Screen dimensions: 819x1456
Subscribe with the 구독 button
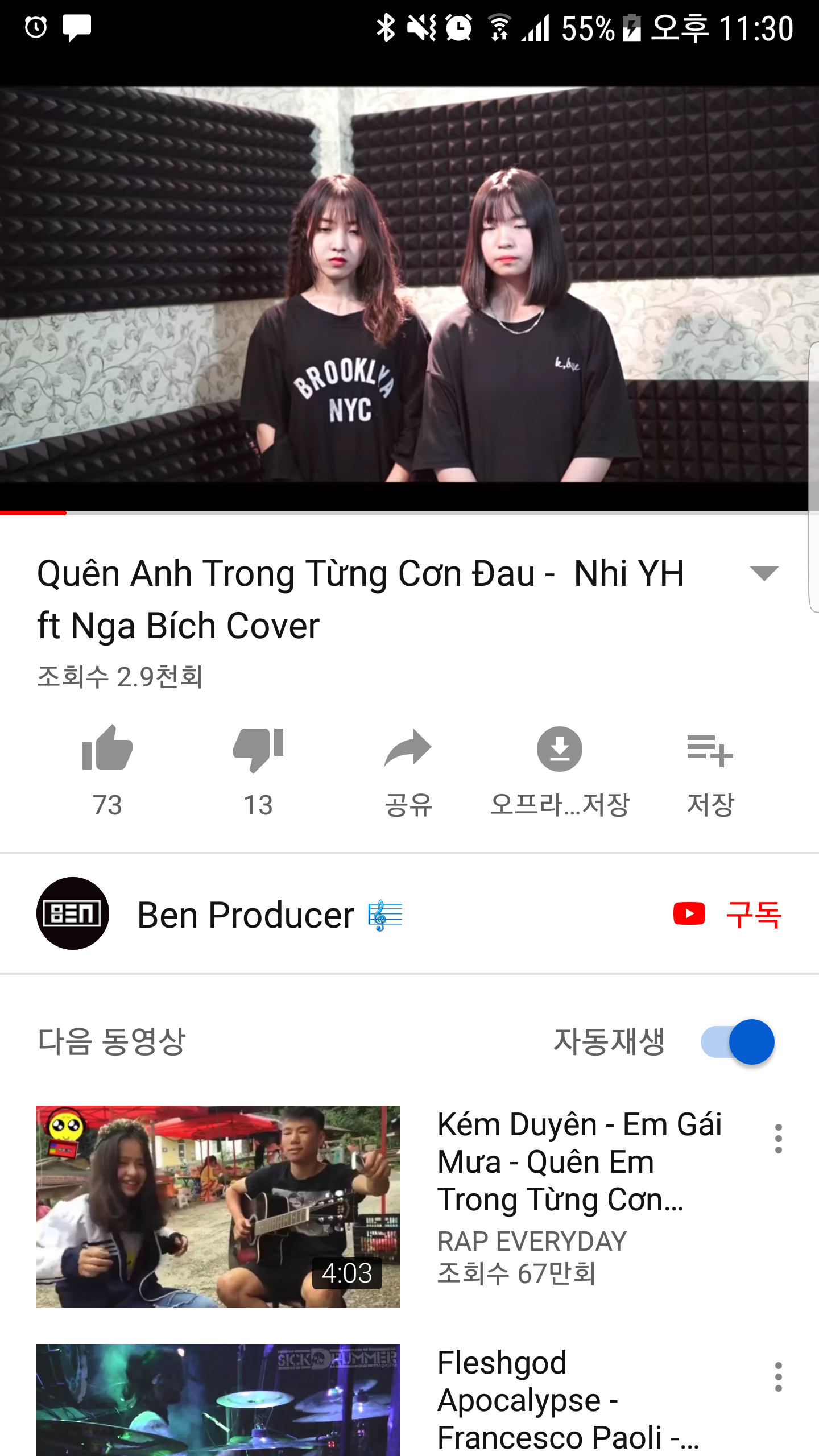[728, 915]
